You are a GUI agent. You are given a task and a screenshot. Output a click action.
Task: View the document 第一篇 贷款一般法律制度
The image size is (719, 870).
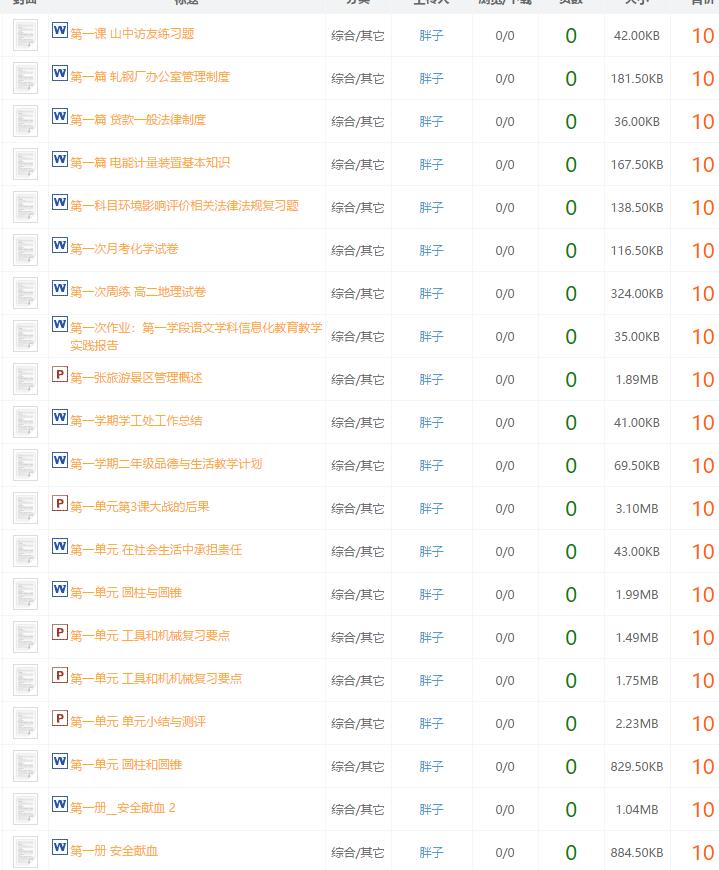pos(138,120)
